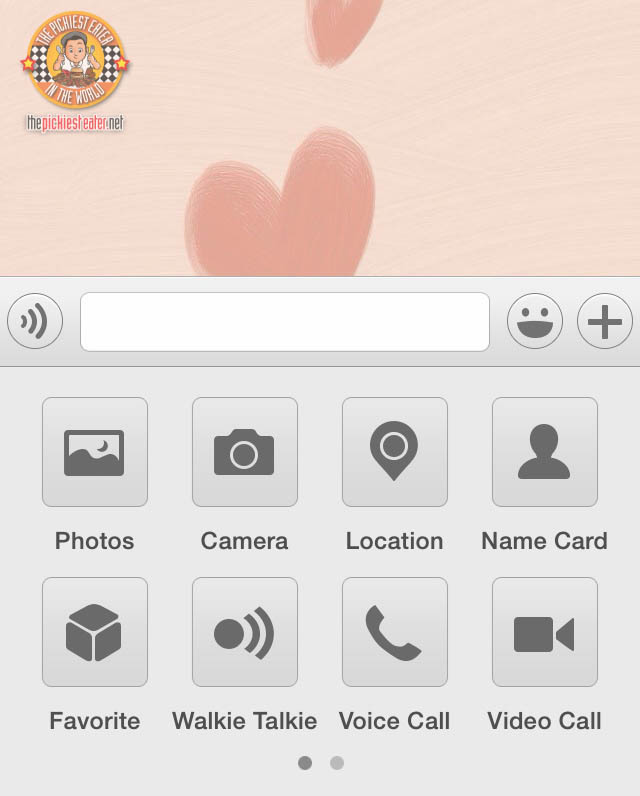Viewport: 640px width, 796px height.
Task: Toggle the plus attachments panel
Action: pos(604,322)
